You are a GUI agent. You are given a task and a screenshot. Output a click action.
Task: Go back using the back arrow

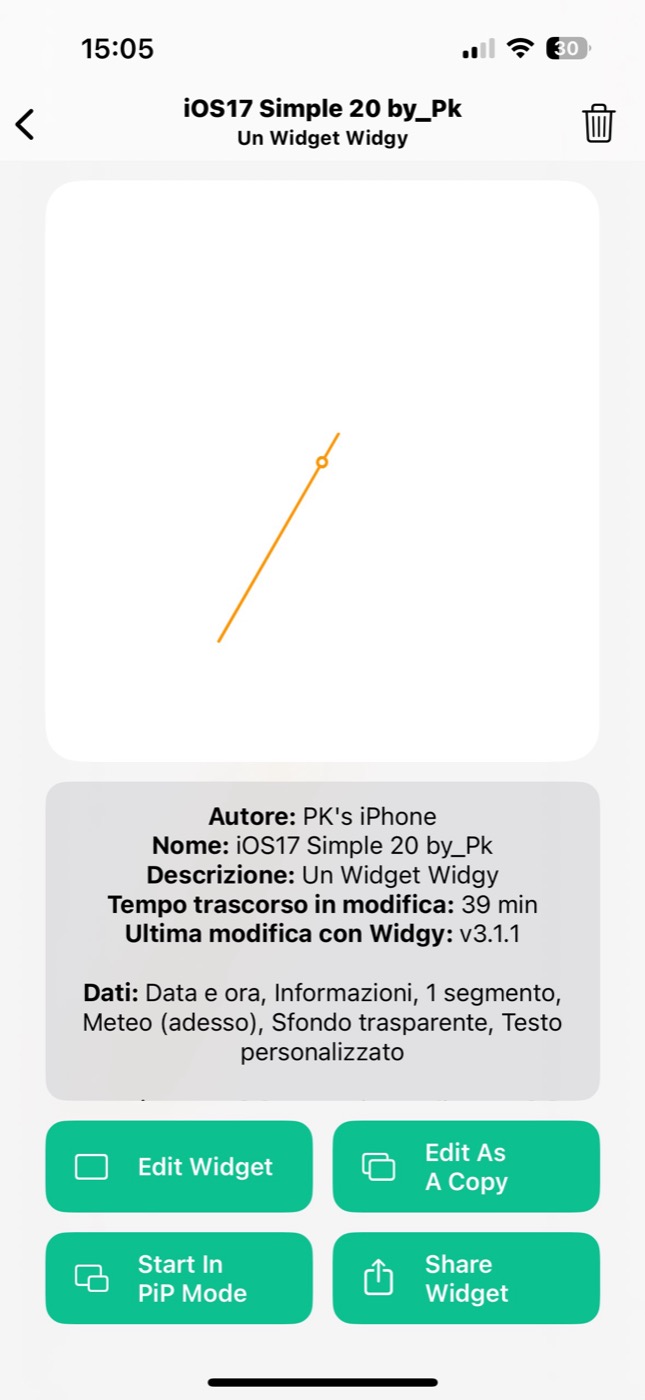(25, 124)
